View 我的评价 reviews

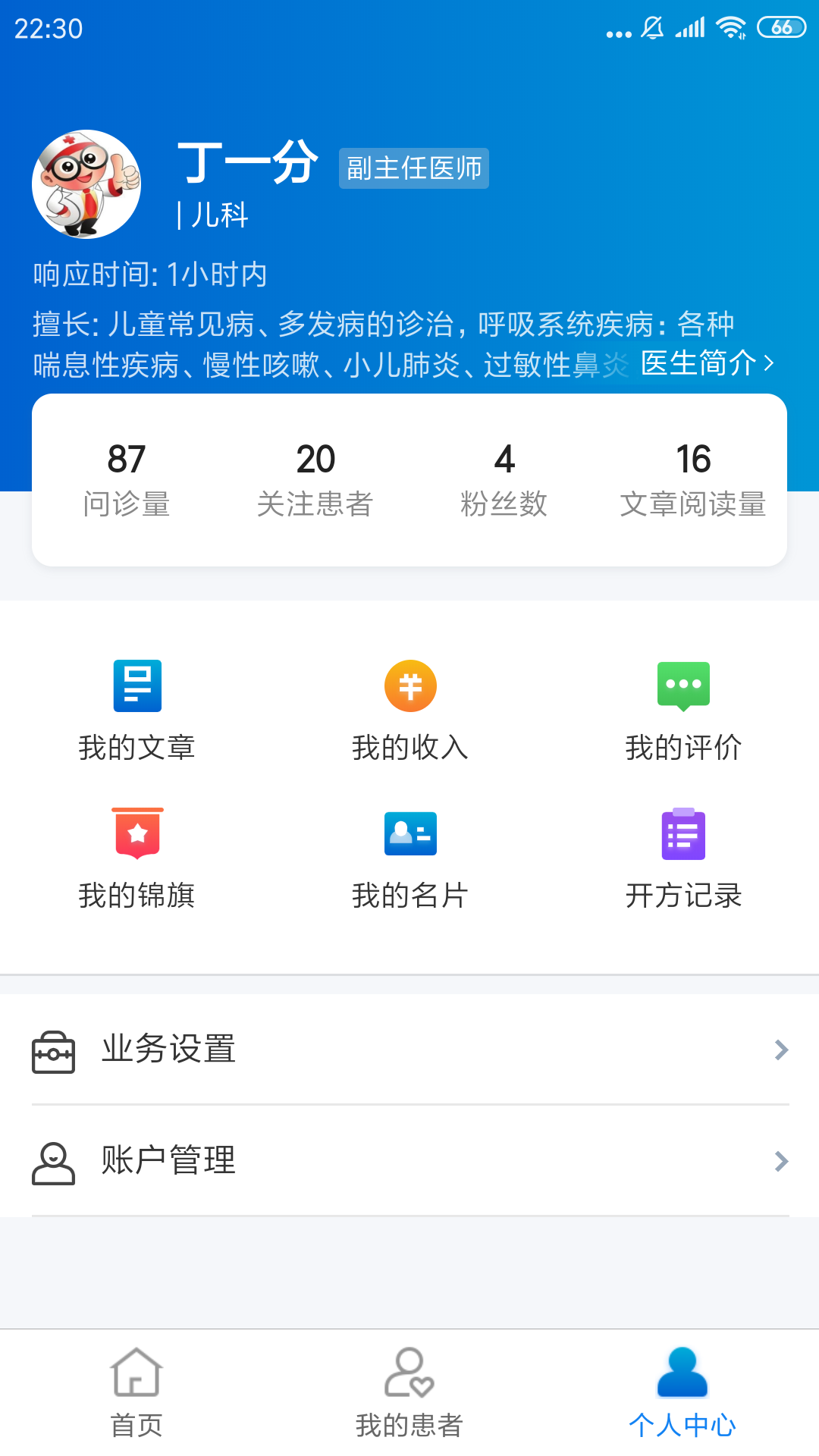click(x=683, y=711)
